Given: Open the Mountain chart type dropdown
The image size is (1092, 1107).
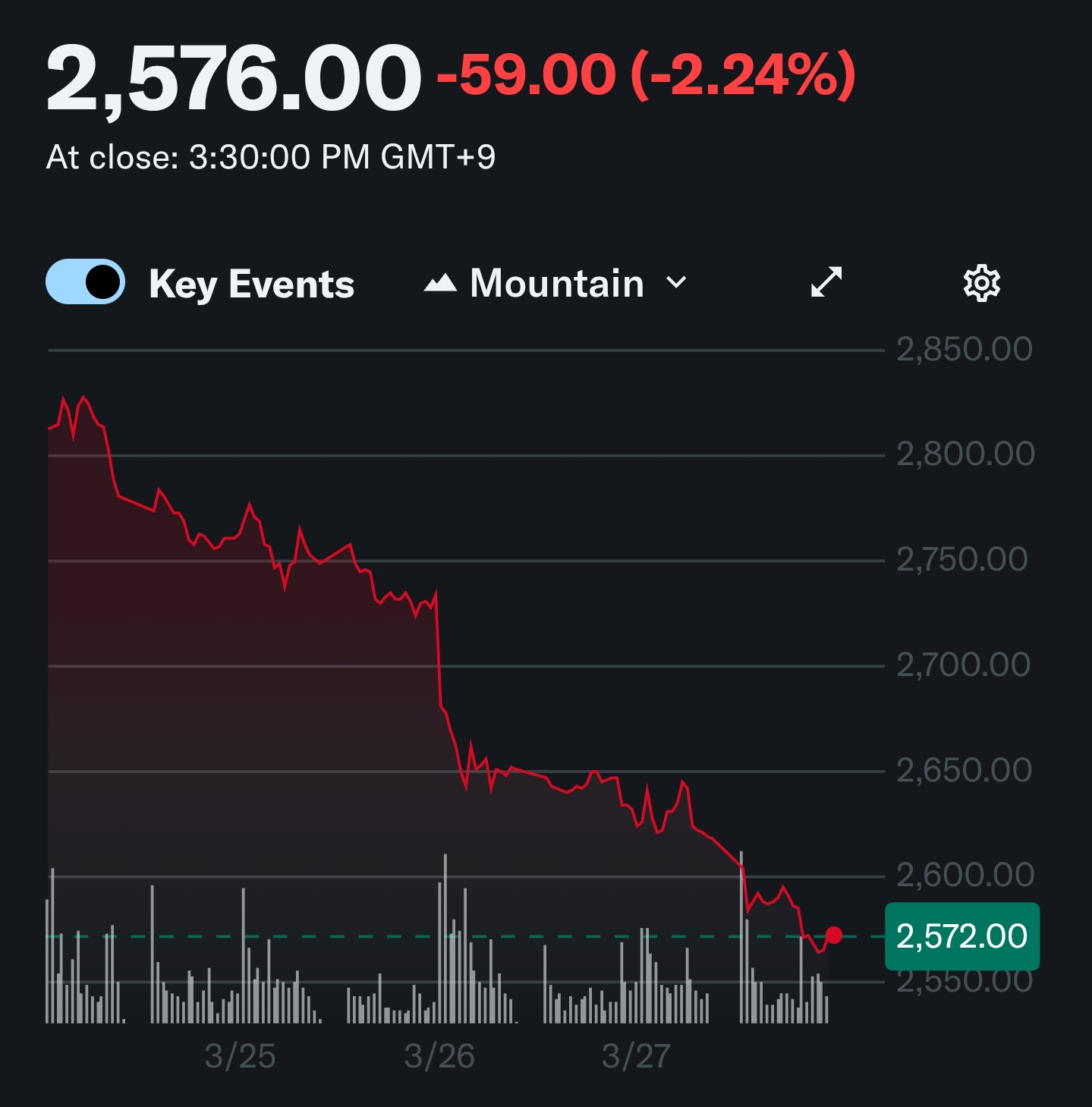Looking at the screenshot, I should click(556, 284).
